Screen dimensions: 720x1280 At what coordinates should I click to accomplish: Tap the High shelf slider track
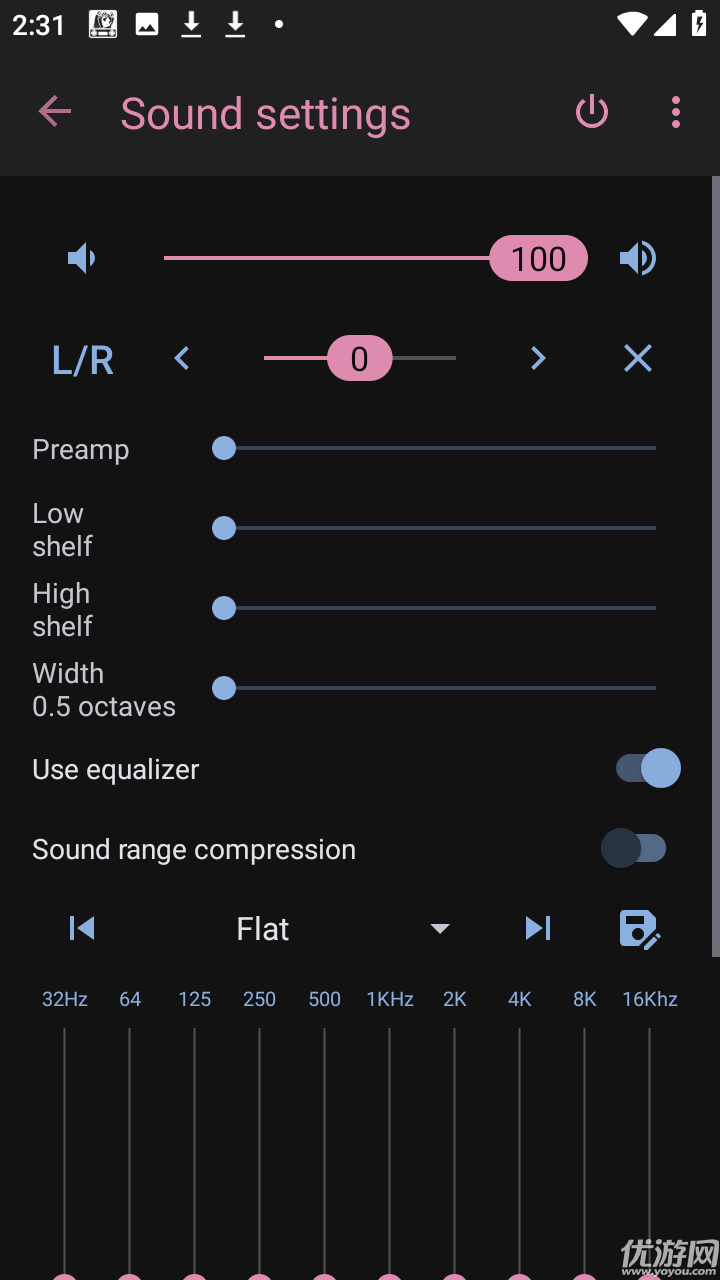(x=438, y=608)
